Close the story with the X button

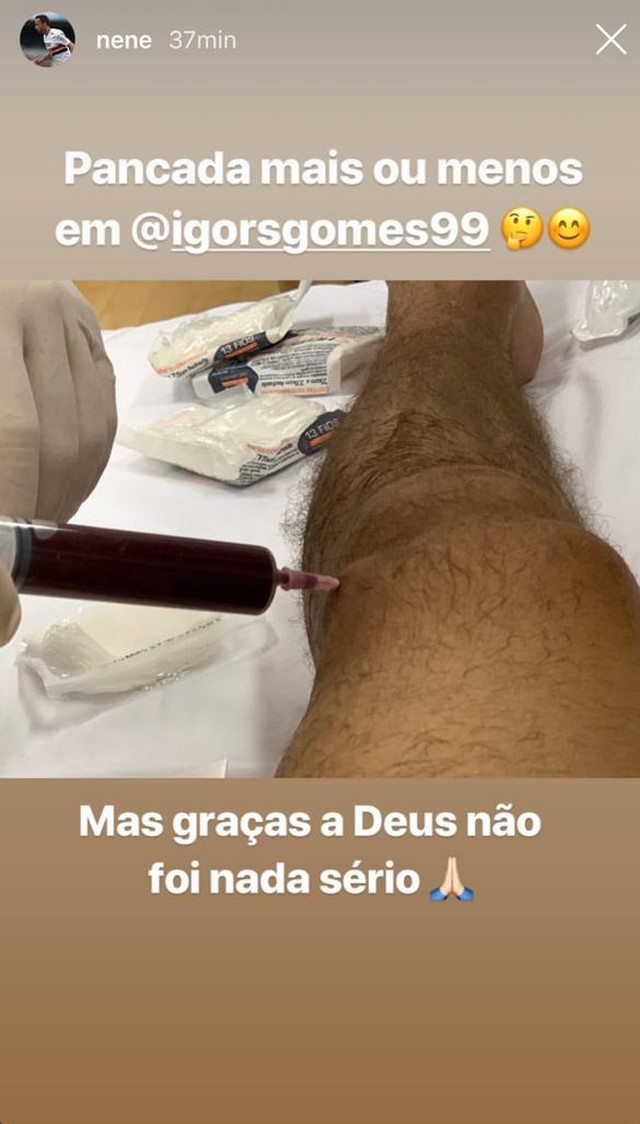[610, 40]
